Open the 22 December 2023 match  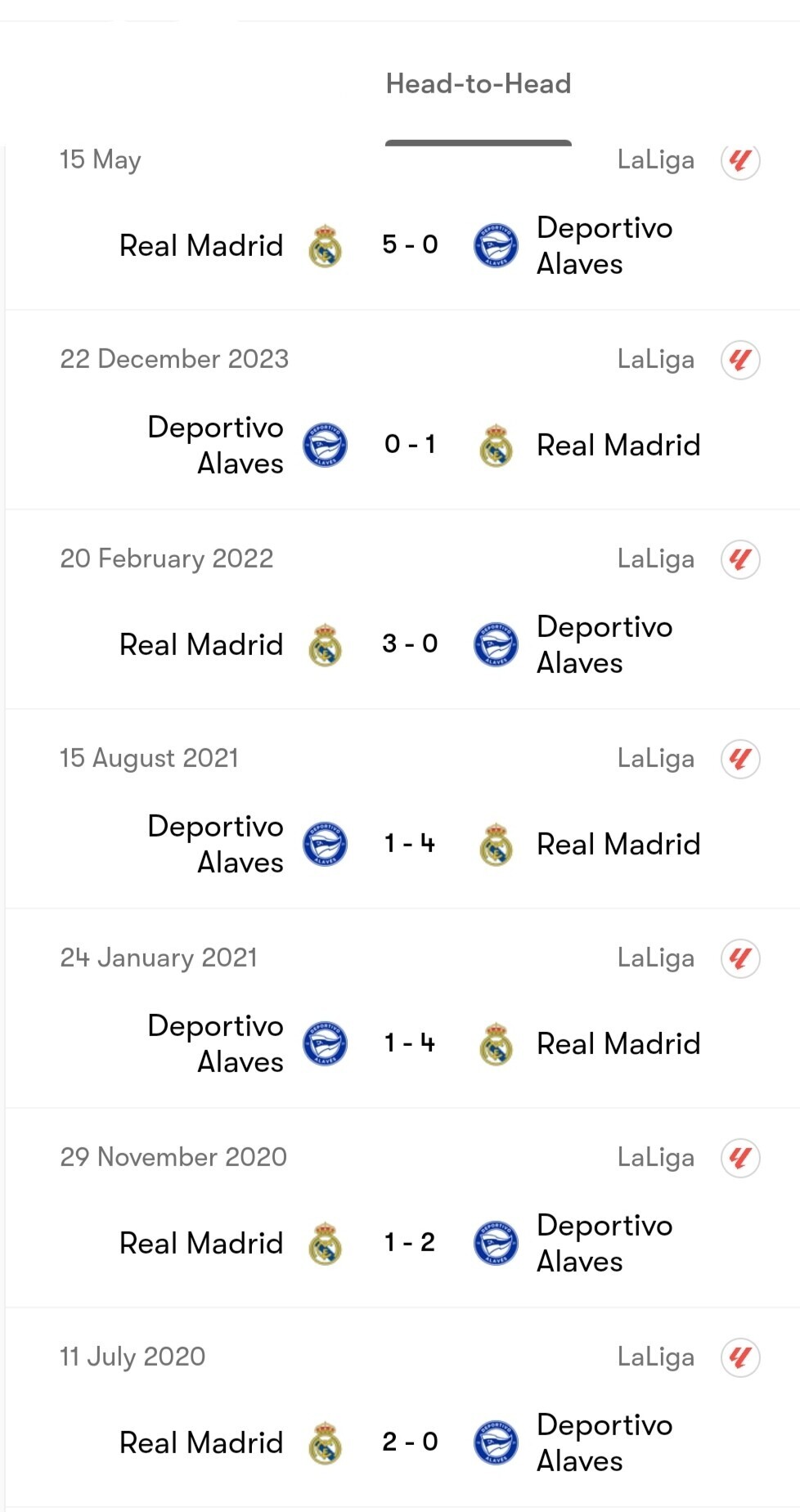(x=402, y=411)
